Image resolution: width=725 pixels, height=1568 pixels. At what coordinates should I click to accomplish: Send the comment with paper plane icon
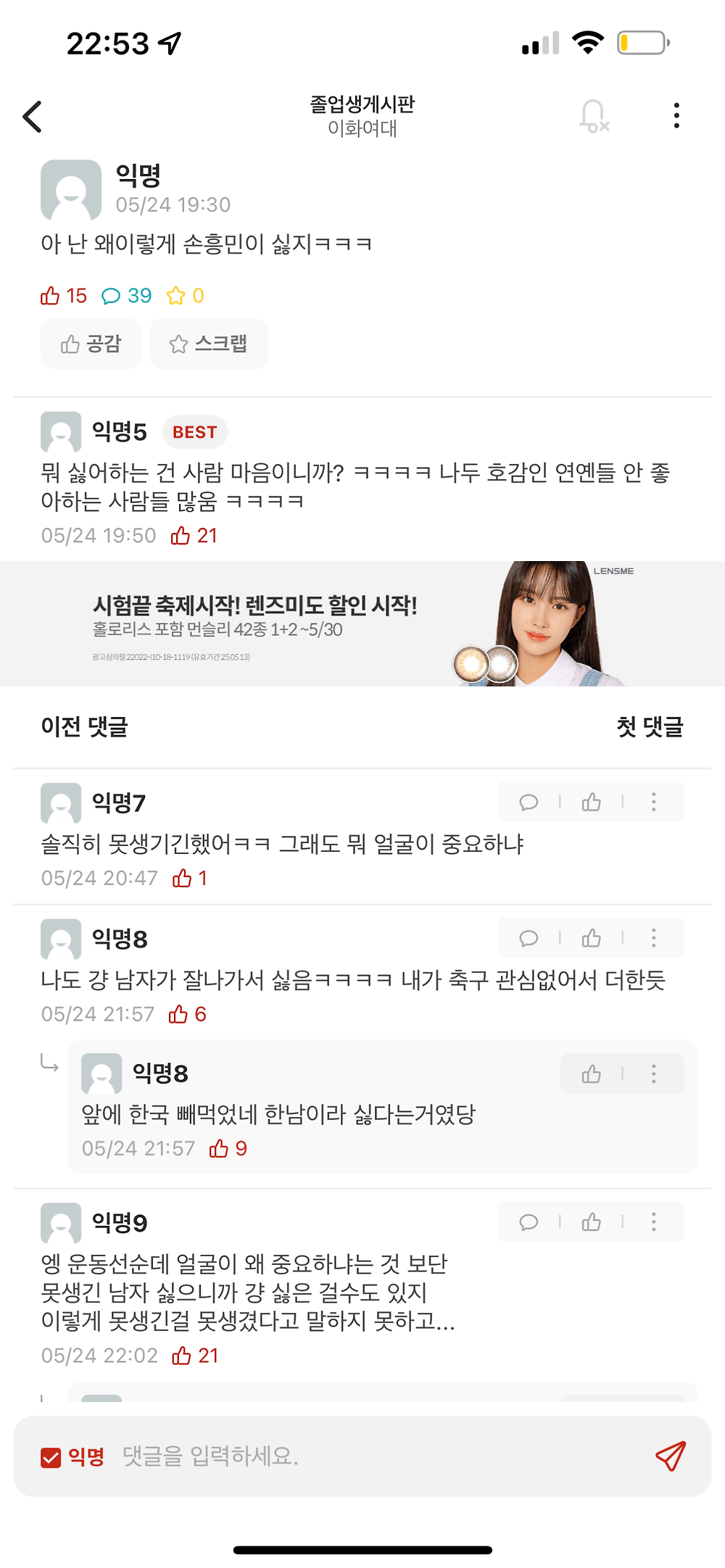pyautogui.click(x=671, y=1456)
